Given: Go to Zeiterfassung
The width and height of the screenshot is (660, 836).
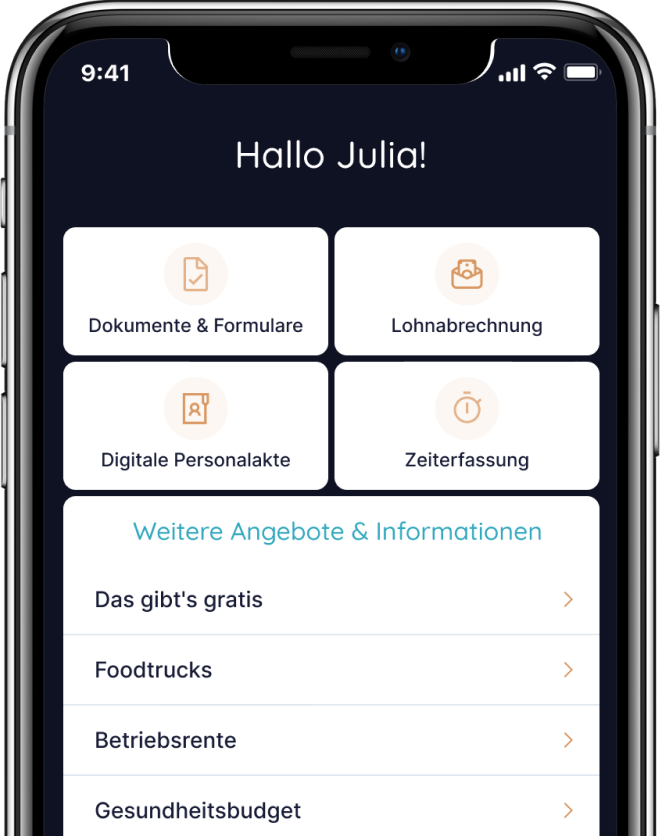Looking at the screenshot, I should click(467, 426).
